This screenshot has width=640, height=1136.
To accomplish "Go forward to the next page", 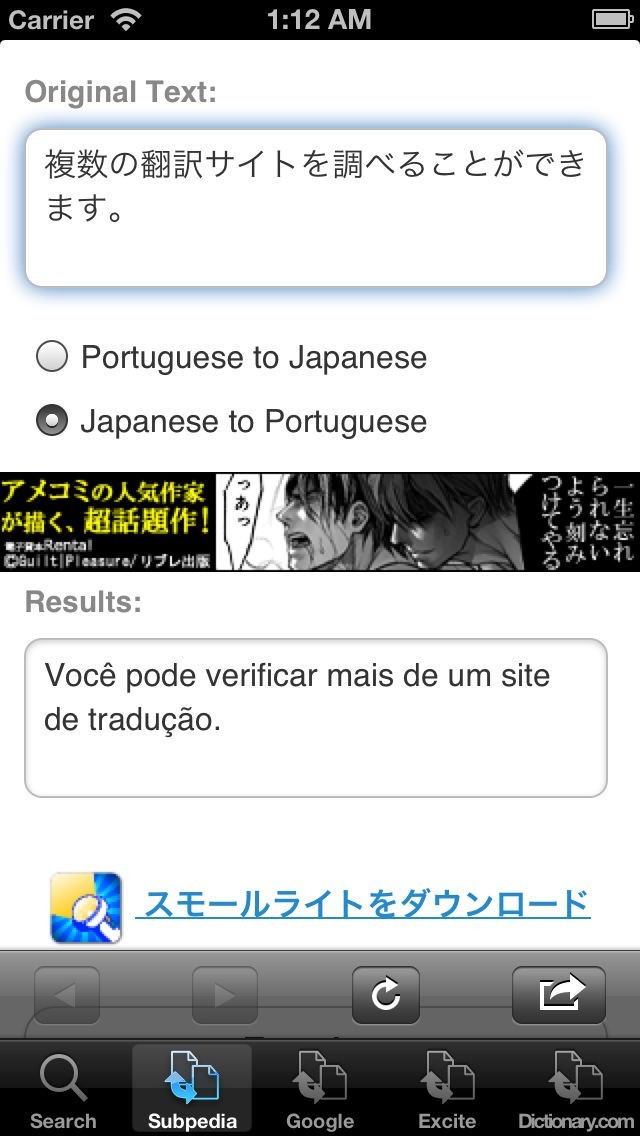I will click(224, 995).
